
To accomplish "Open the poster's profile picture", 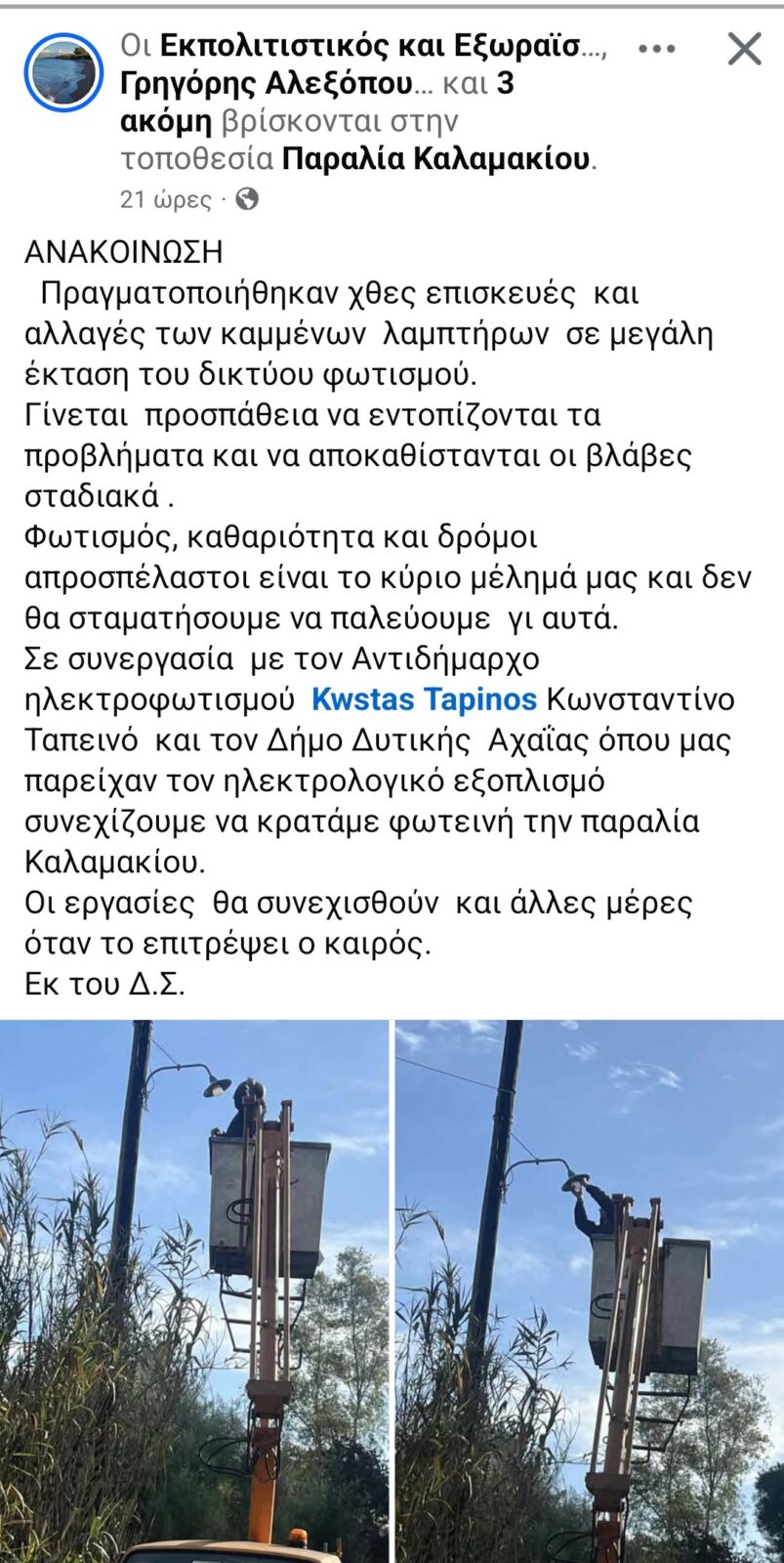I will tap(63, 72).
